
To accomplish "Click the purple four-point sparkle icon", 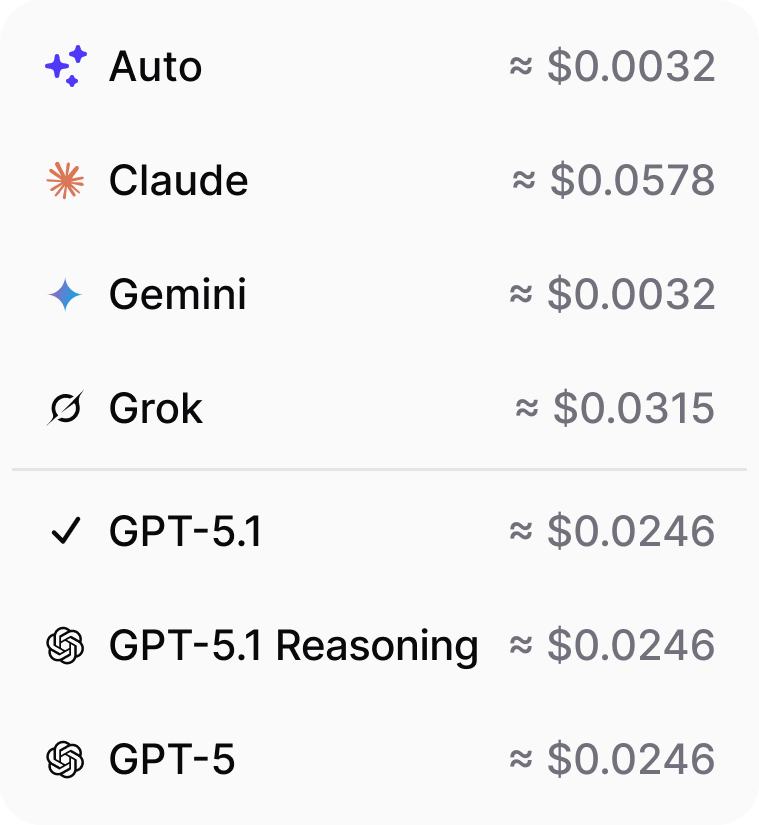I will click(x=64, y=66).
